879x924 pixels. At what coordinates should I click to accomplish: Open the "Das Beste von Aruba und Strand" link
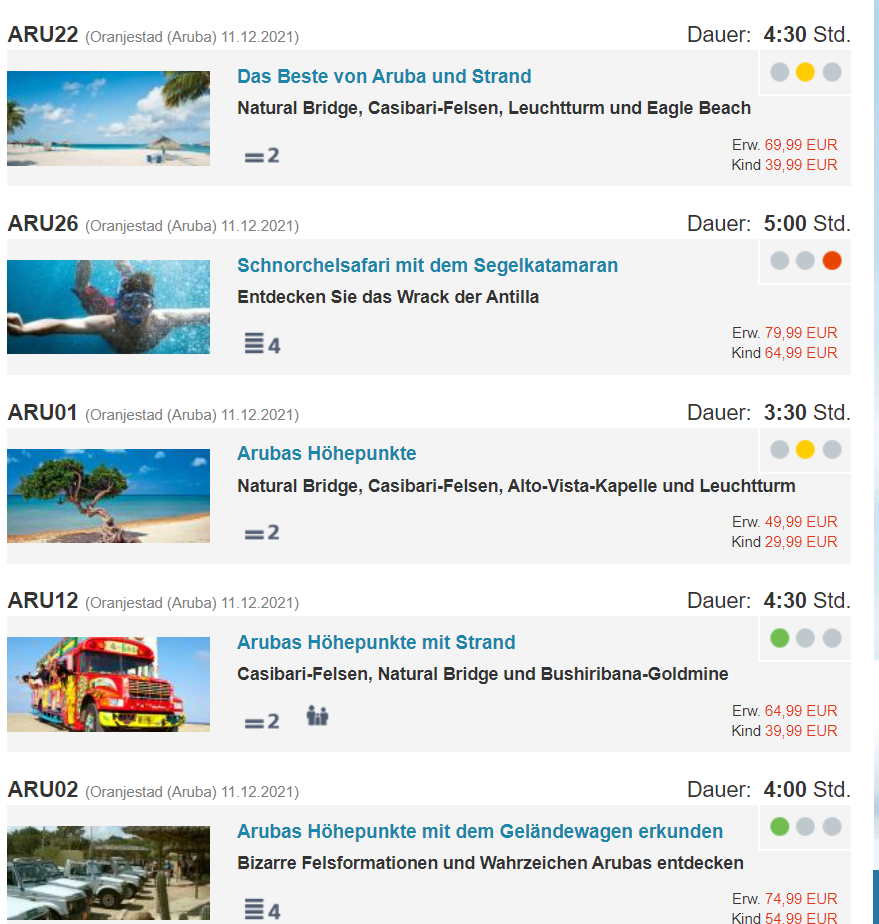pos(384,77)
